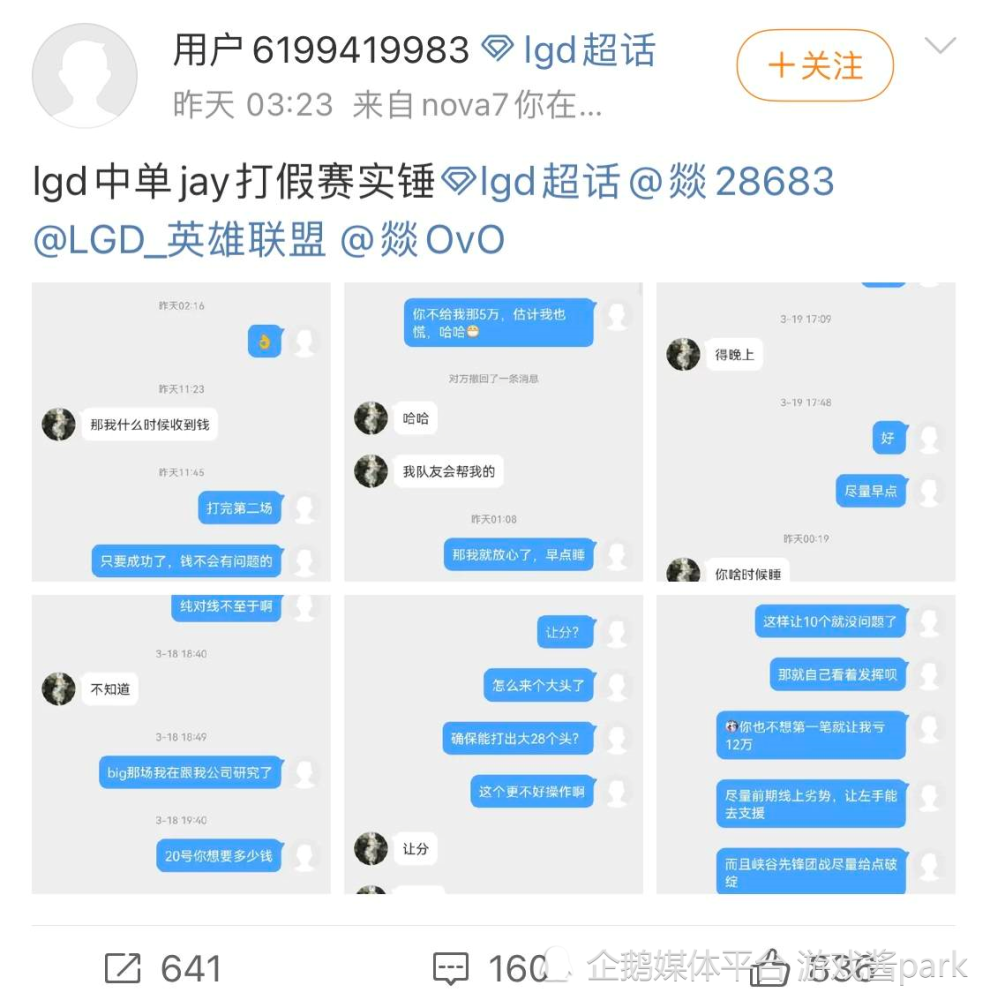Expand the post options chevron

click(941, 46)
